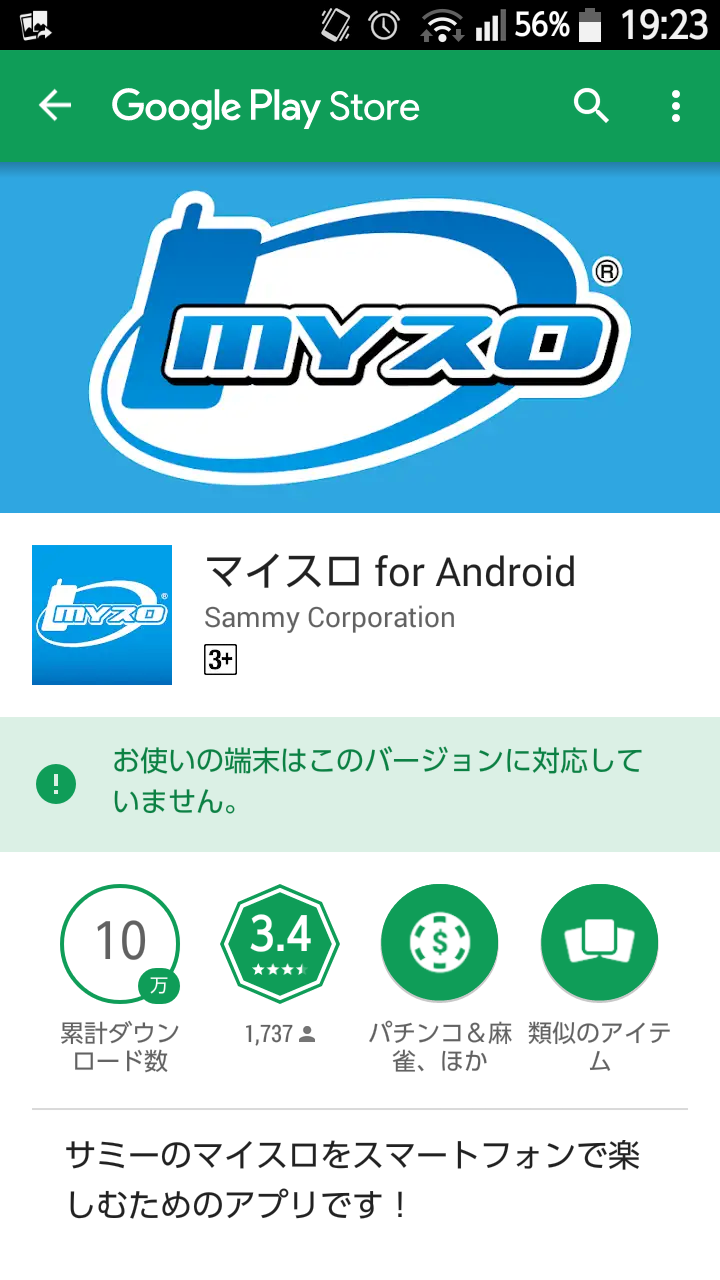This screenshot has height=1280, width=720.
Task: Expand the app description starting サミーのマイスロ
Action: pos(352,1180)
